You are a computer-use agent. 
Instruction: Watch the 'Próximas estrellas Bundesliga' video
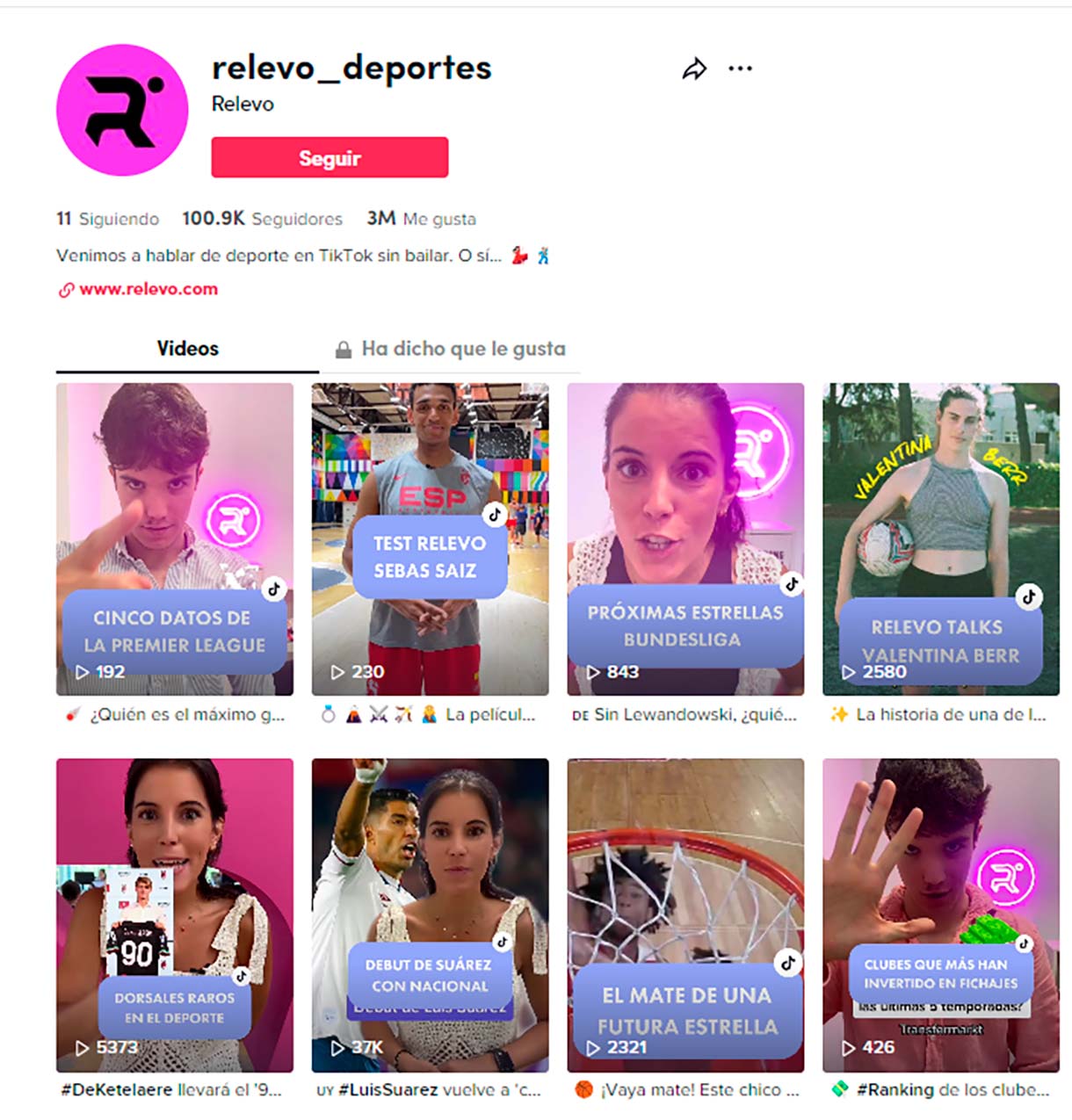[x=685, y=538]
